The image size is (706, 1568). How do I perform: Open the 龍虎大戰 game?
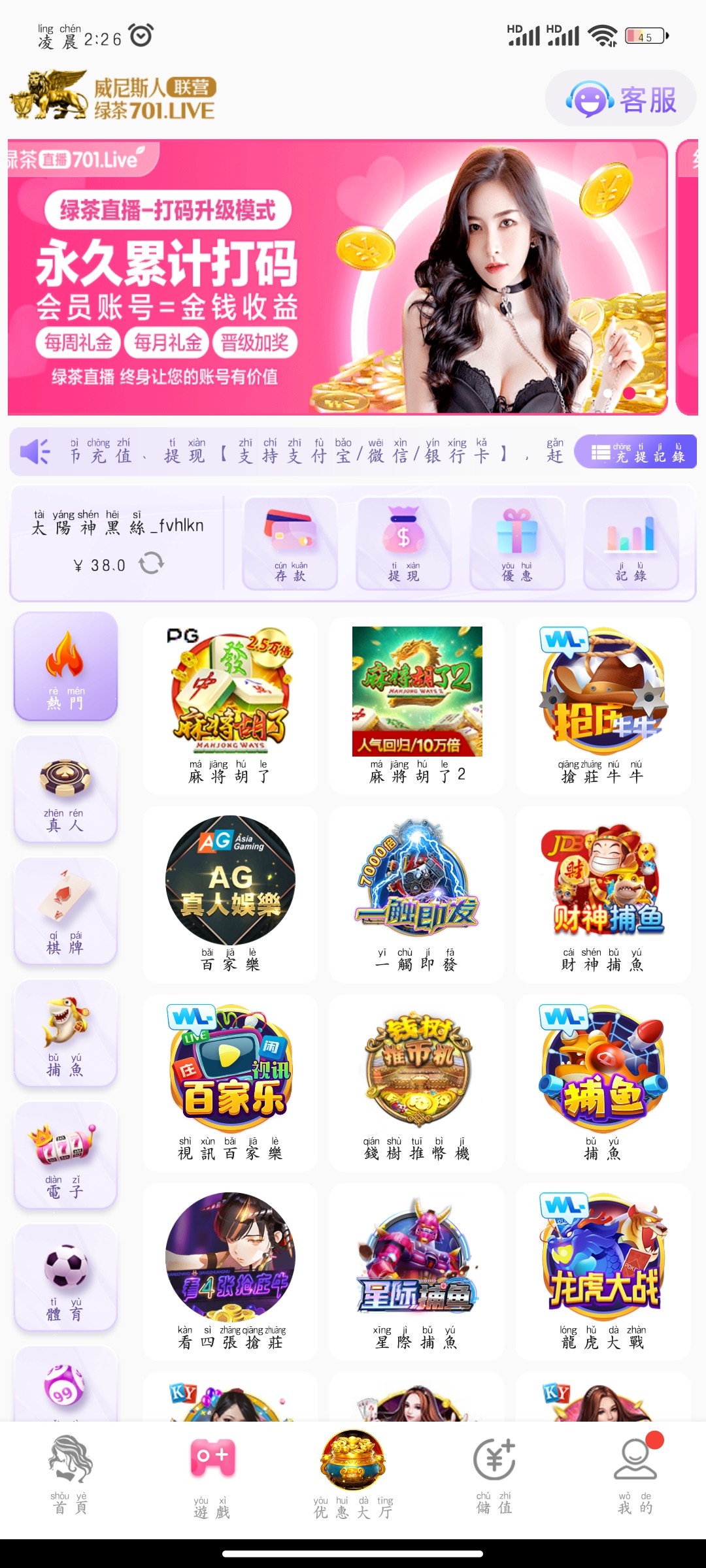point(603,1270)
